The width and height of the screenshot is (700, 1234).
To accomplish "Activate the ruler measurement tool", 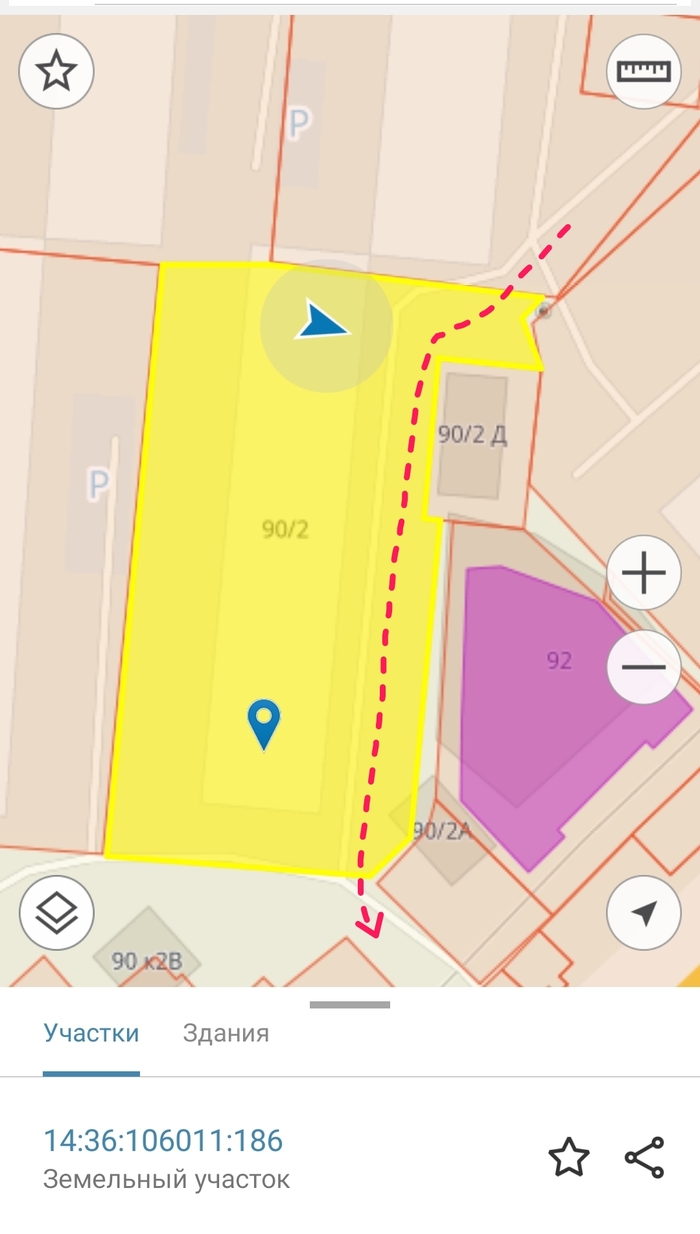I will point(644,71).
